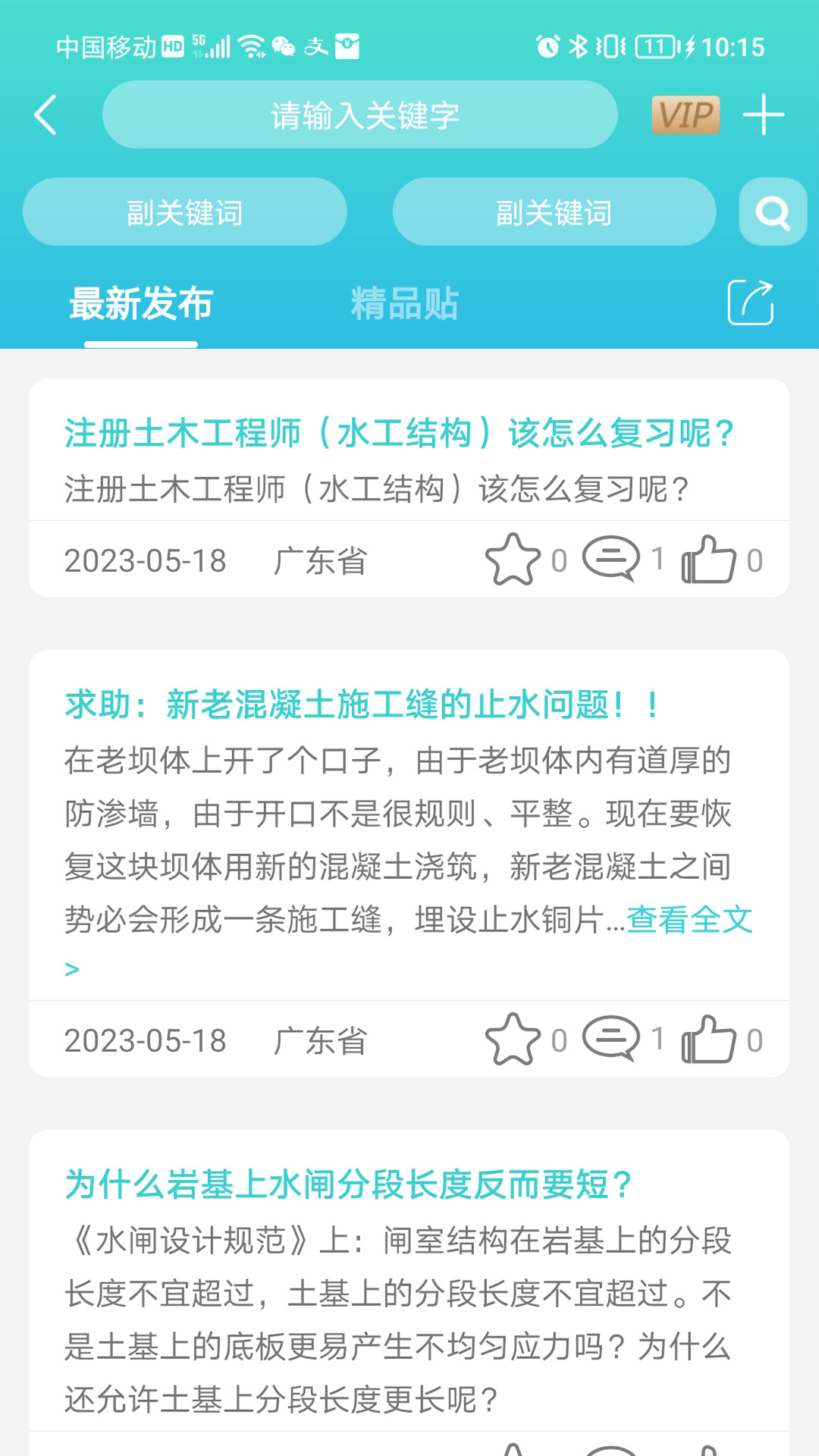Open comments on the 注册土木工程师 post
819x1456 pixels.
coord(611,559)
